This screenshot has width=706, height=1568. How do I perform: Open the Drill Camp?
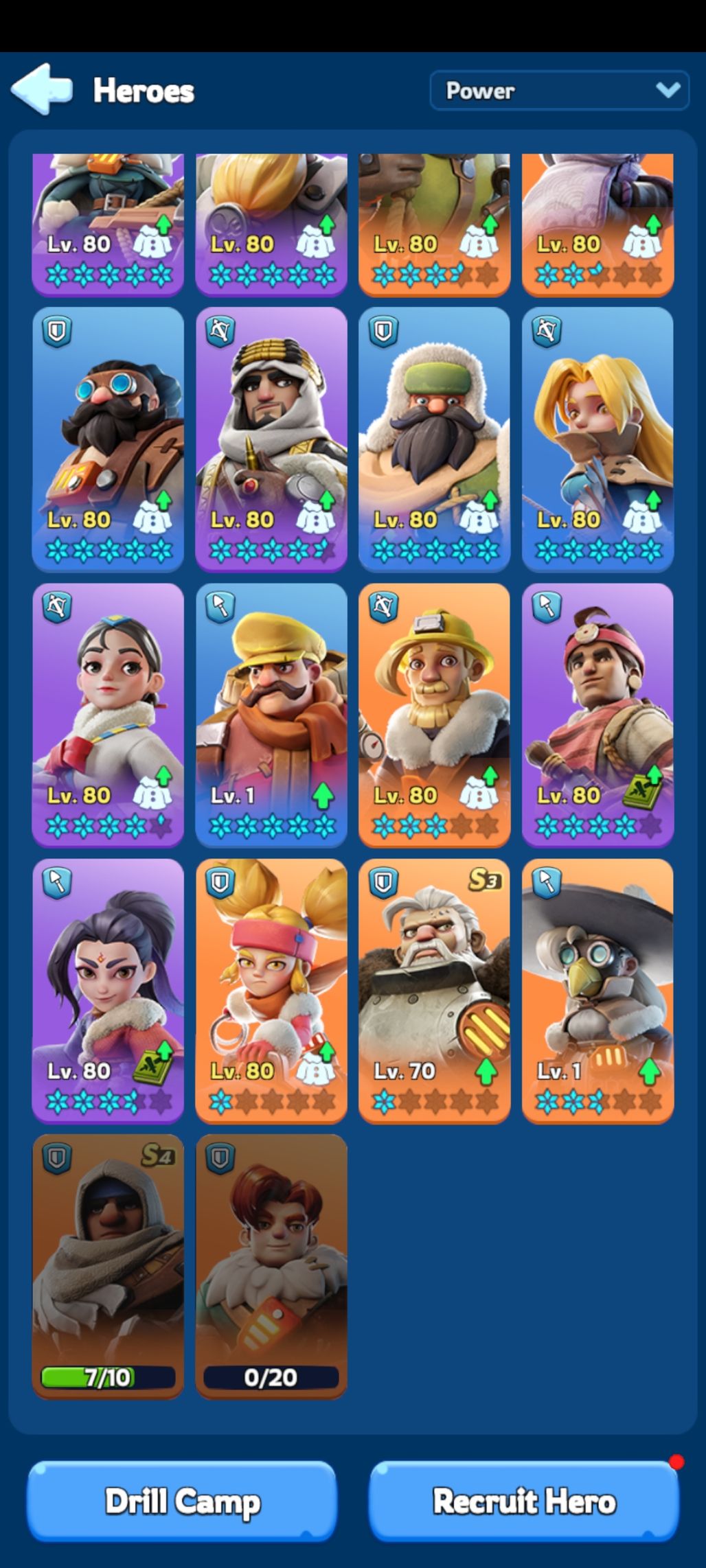182,1501
